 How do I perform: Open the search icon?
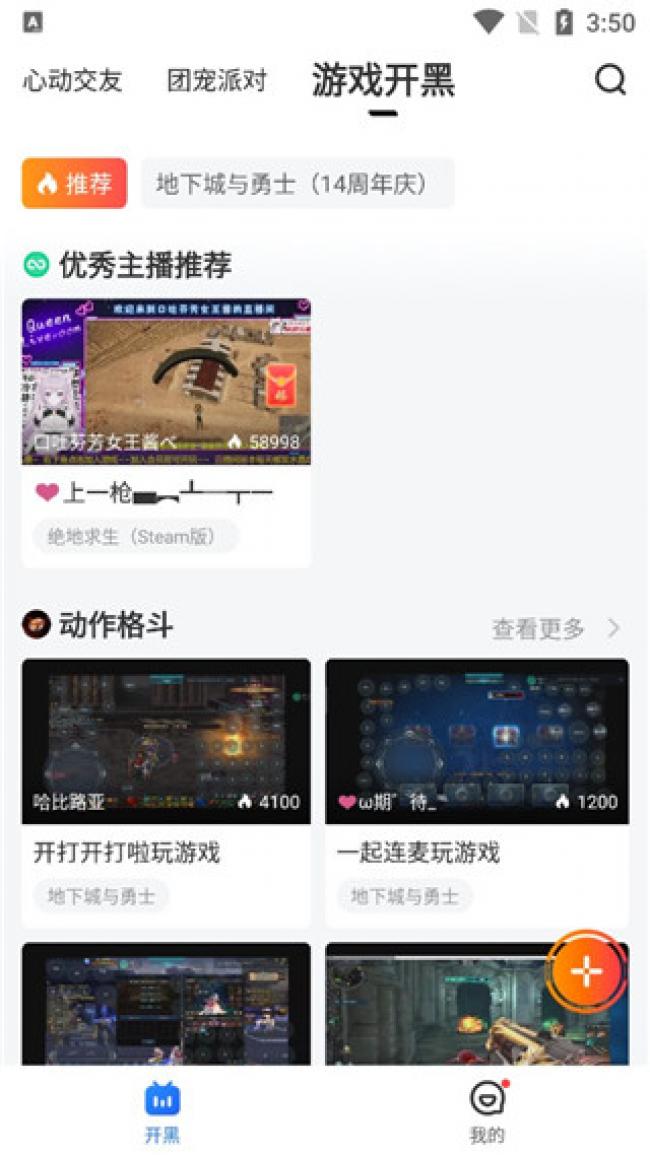point(610,80)
